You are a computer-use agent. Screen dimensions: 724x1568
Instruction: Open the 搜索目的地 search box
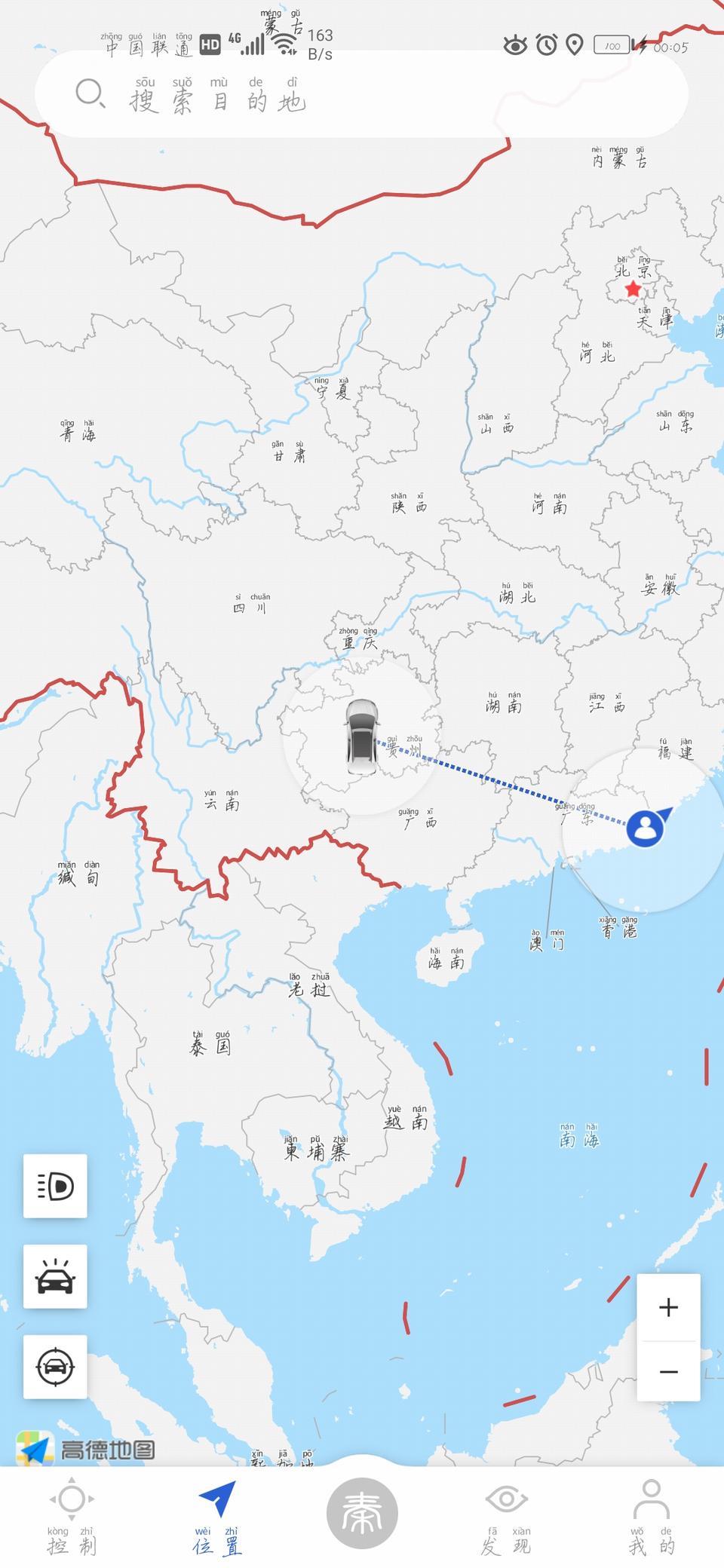pos(362,95)
